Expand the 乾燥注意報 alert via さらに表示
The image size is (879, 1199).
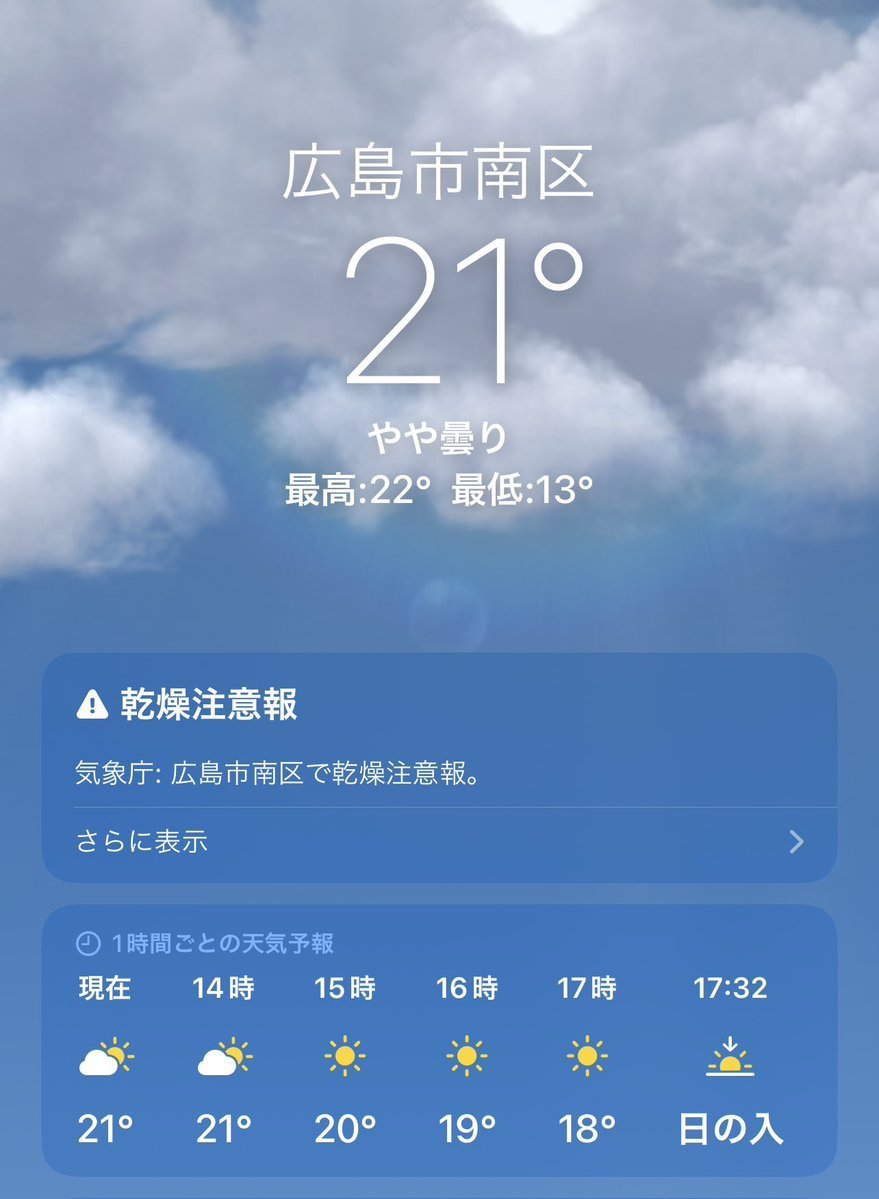440,842
